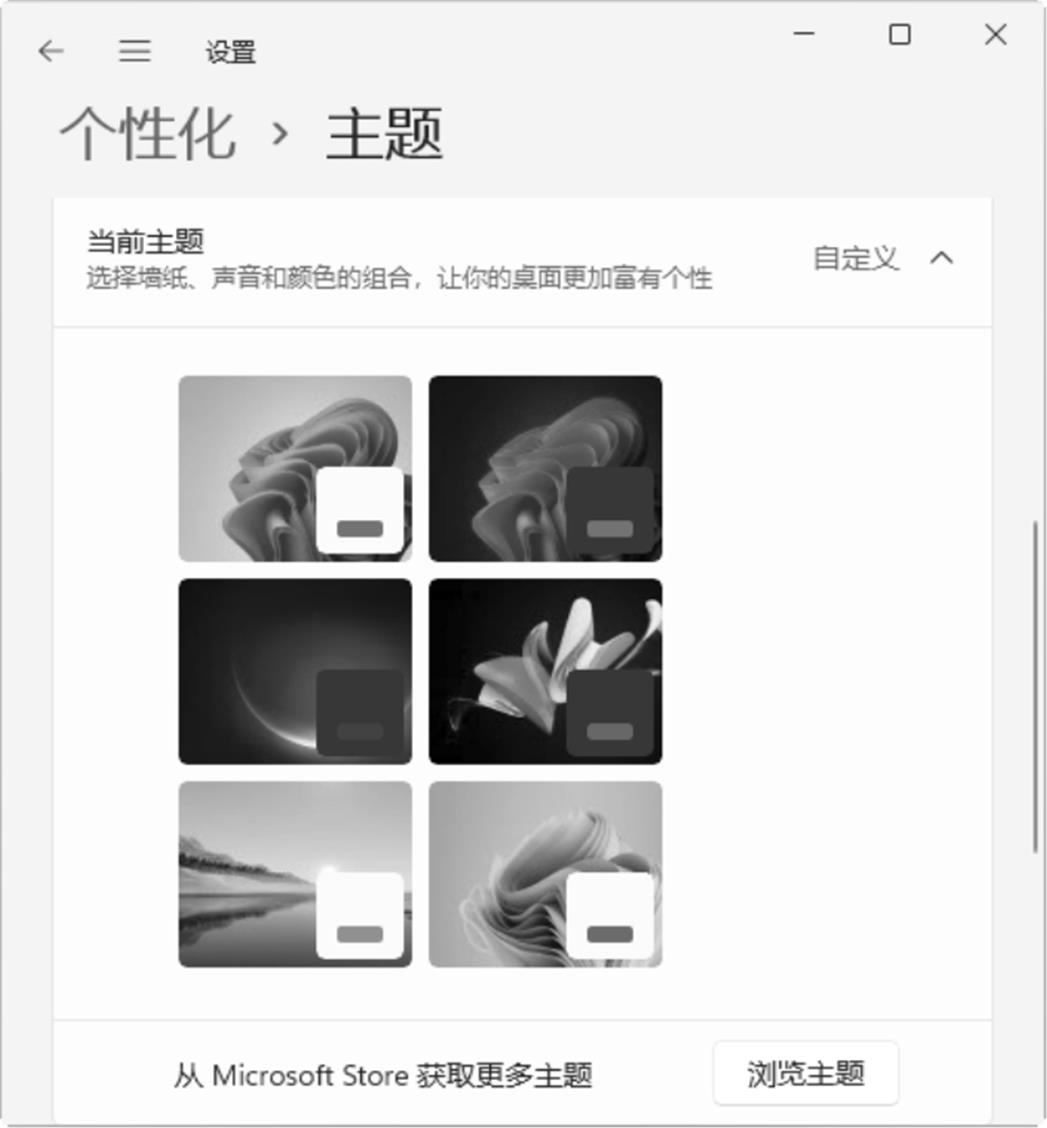Screen dimensions: 1047x1128
Task: Maximize the Settings window
Action: pos(900,34)
